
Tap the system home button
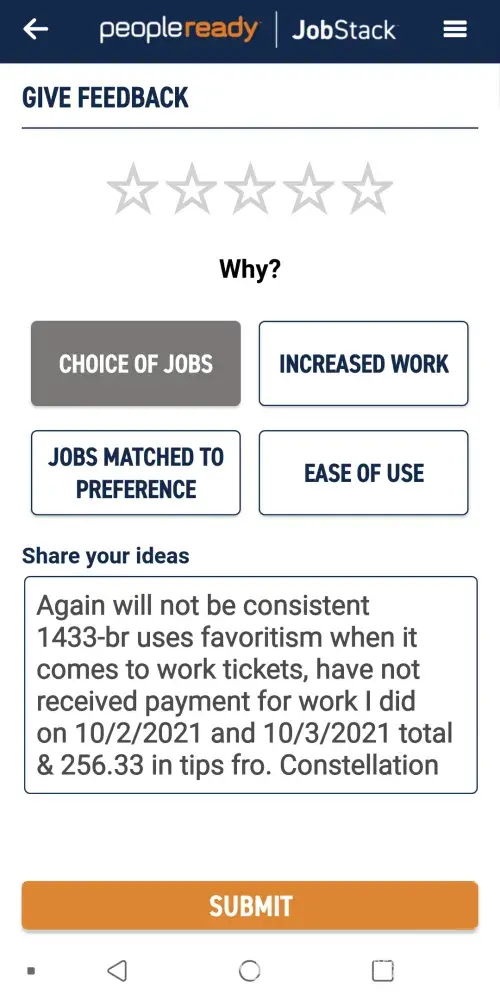pyautogui.click(x=249, y=971)
